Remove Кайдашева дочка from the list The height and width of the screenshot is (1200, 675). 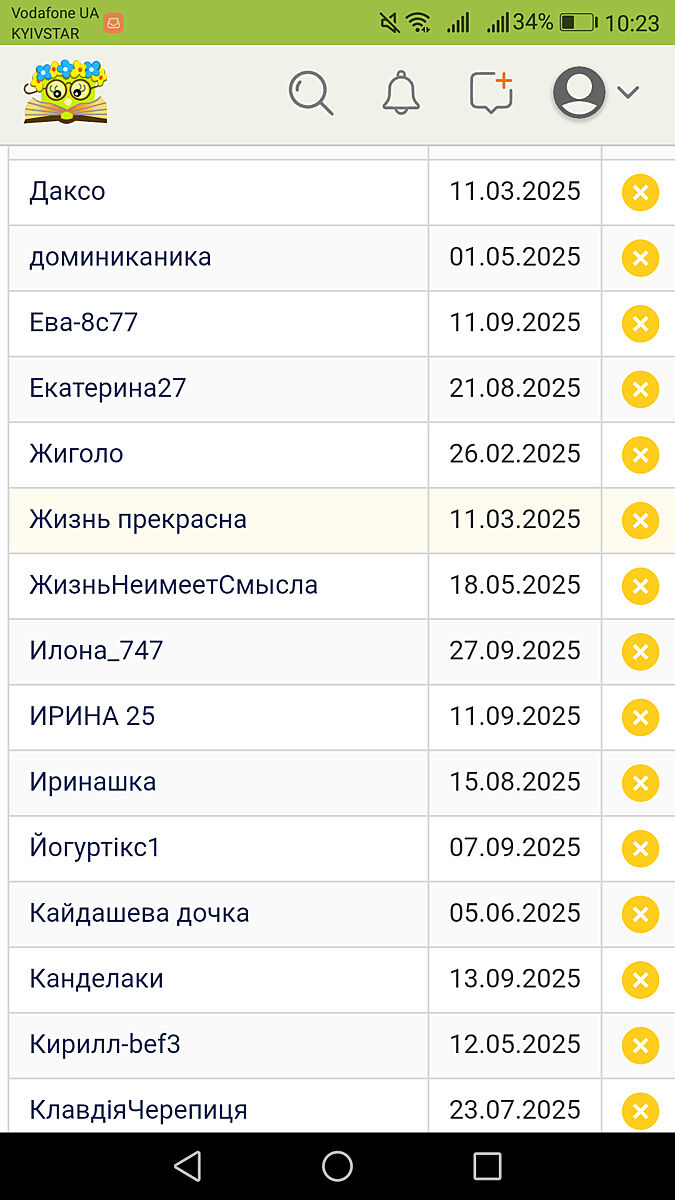(640, 914)
